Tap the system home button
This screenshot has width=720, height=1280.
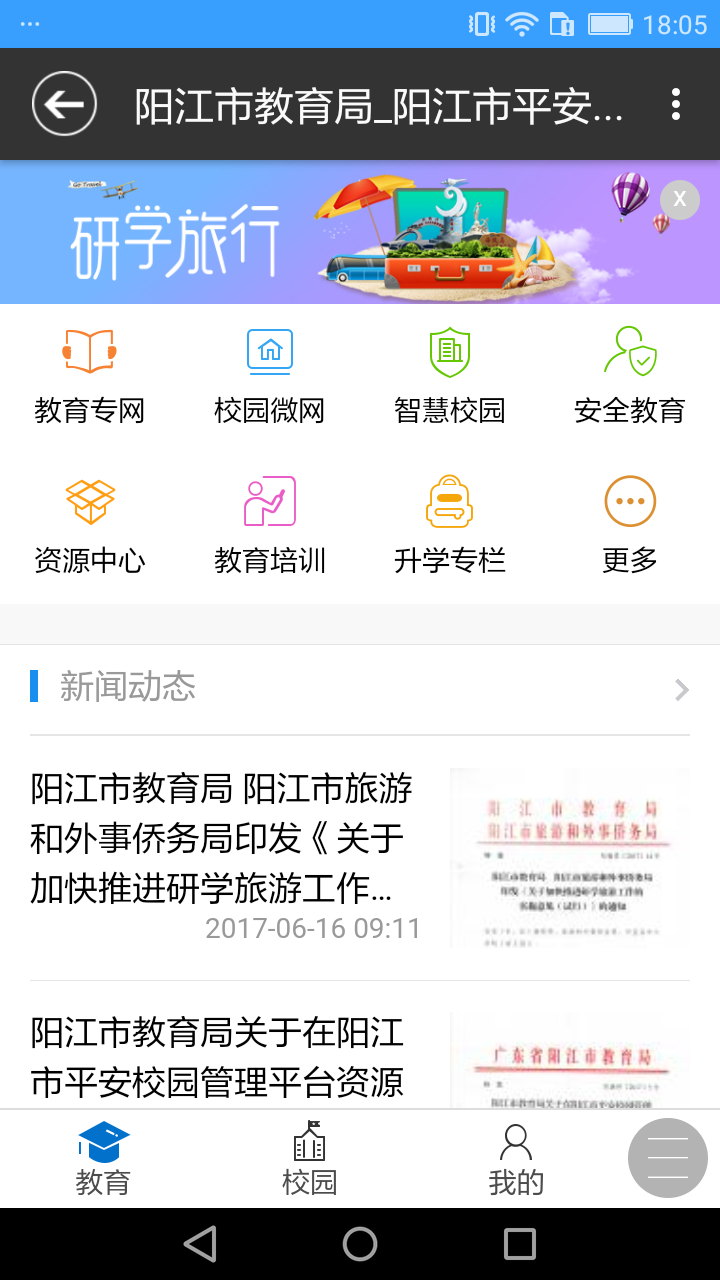tap(360, 1244)
